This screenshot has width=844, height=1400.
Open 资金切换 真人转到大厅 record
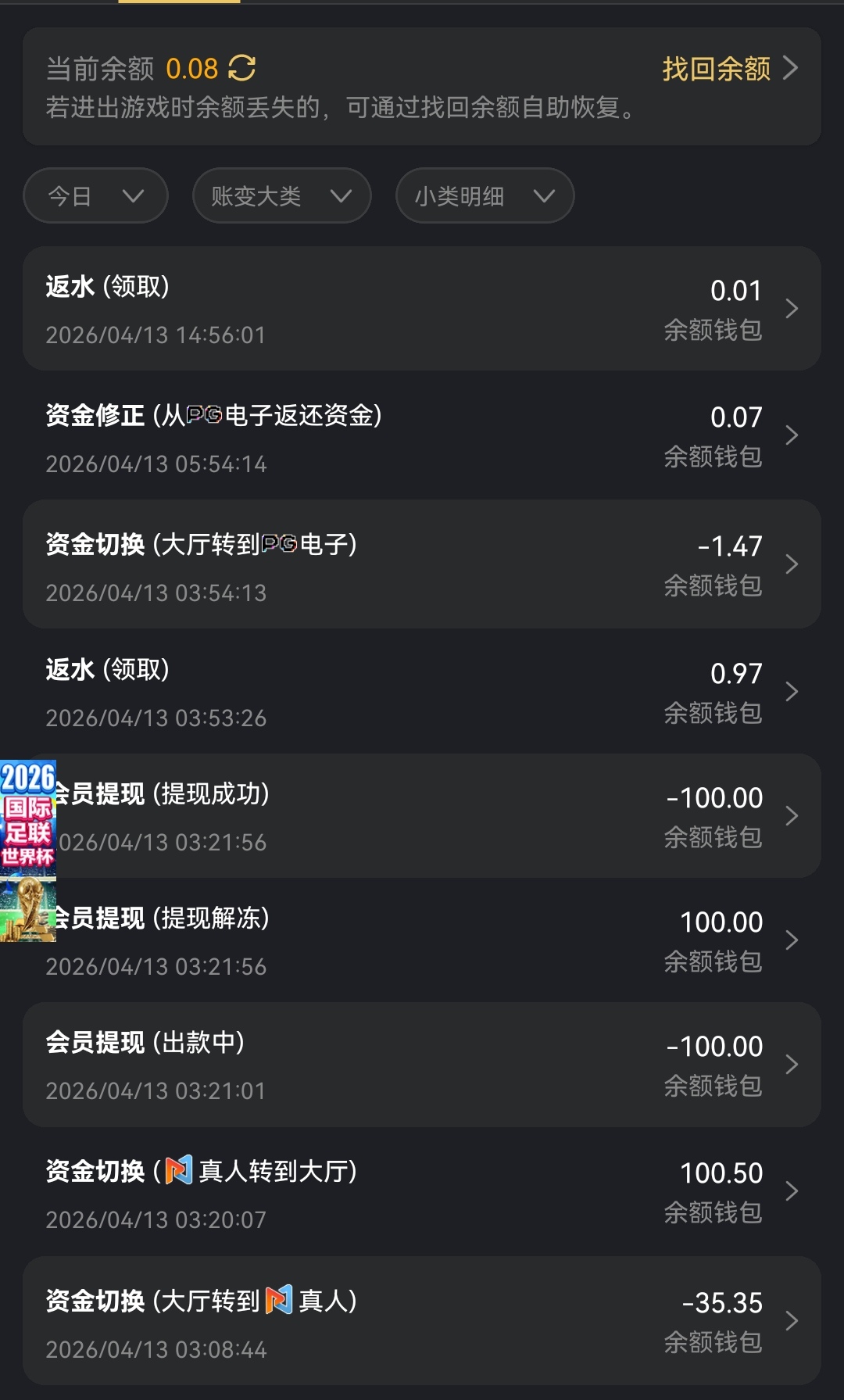tap(422, 1192)
